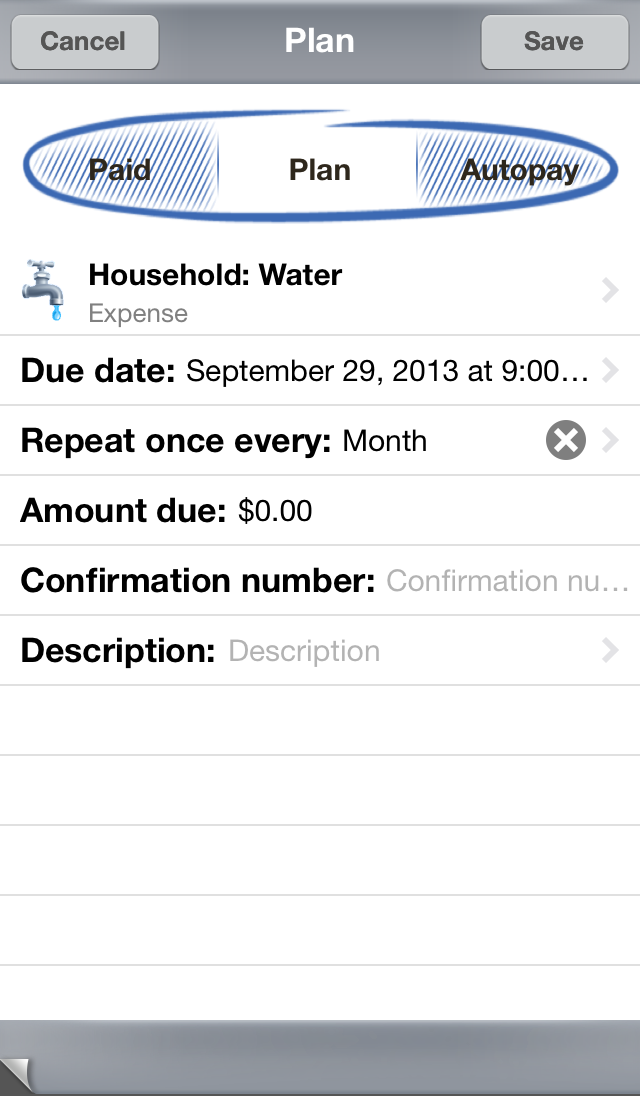Edit the Amount due field
Screen dimensions: 640x1096
pos(320,510)
